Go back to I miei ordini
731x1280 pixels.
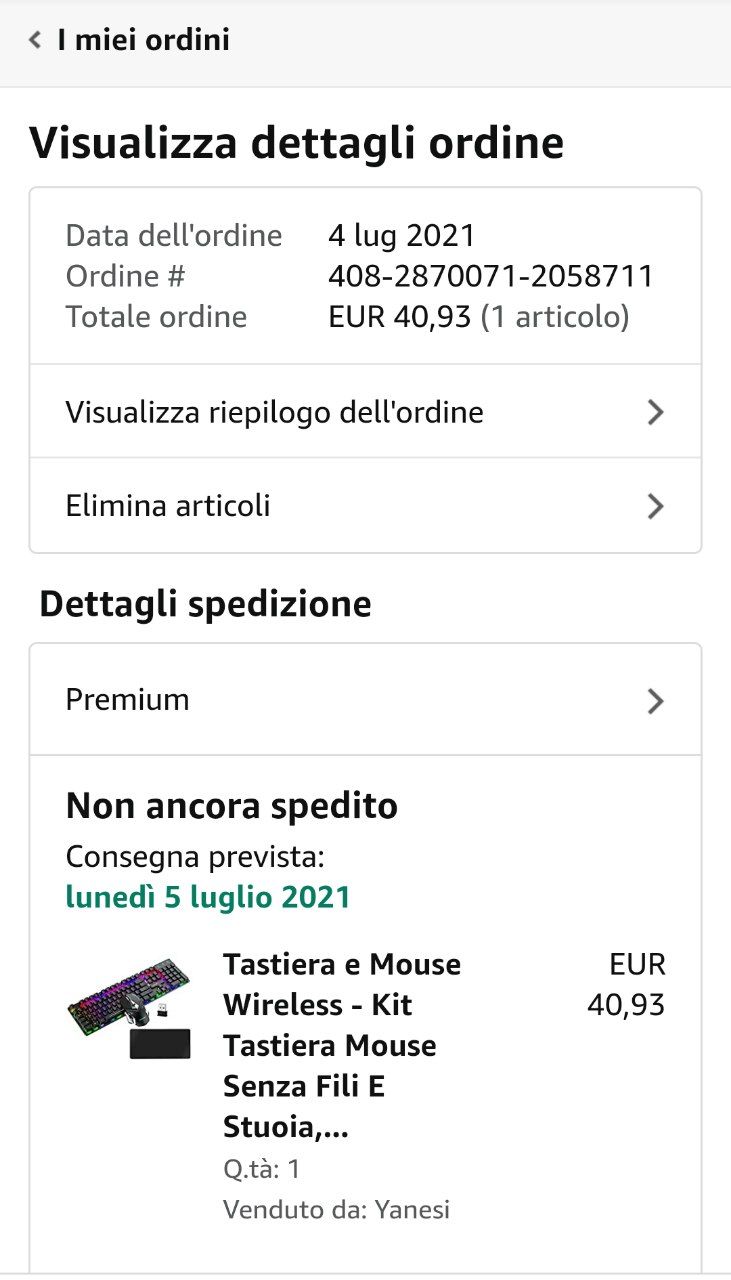[x=130, y=41]
